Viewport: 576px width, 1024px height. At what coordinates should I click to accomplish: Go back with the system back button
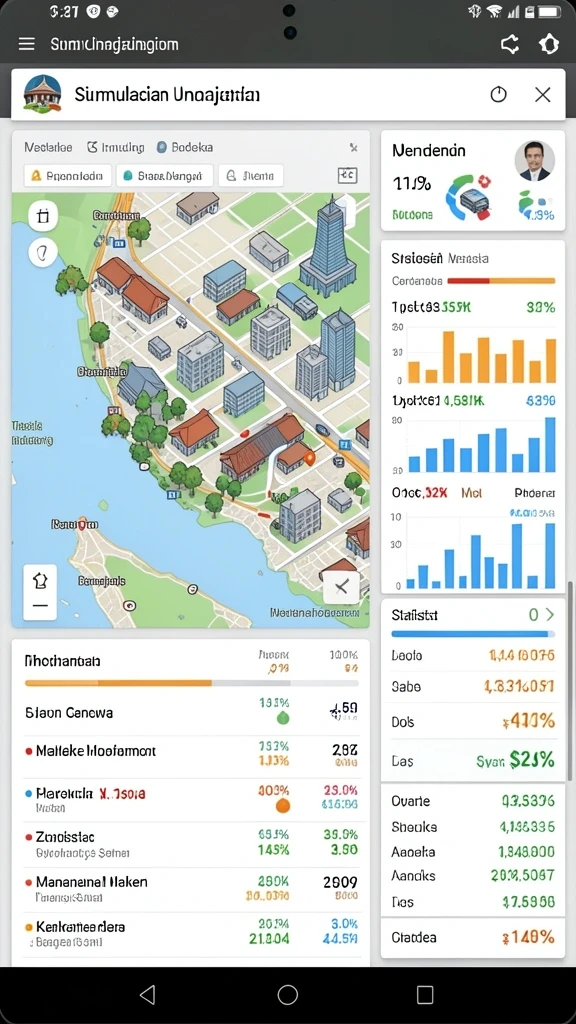(148, 995)
